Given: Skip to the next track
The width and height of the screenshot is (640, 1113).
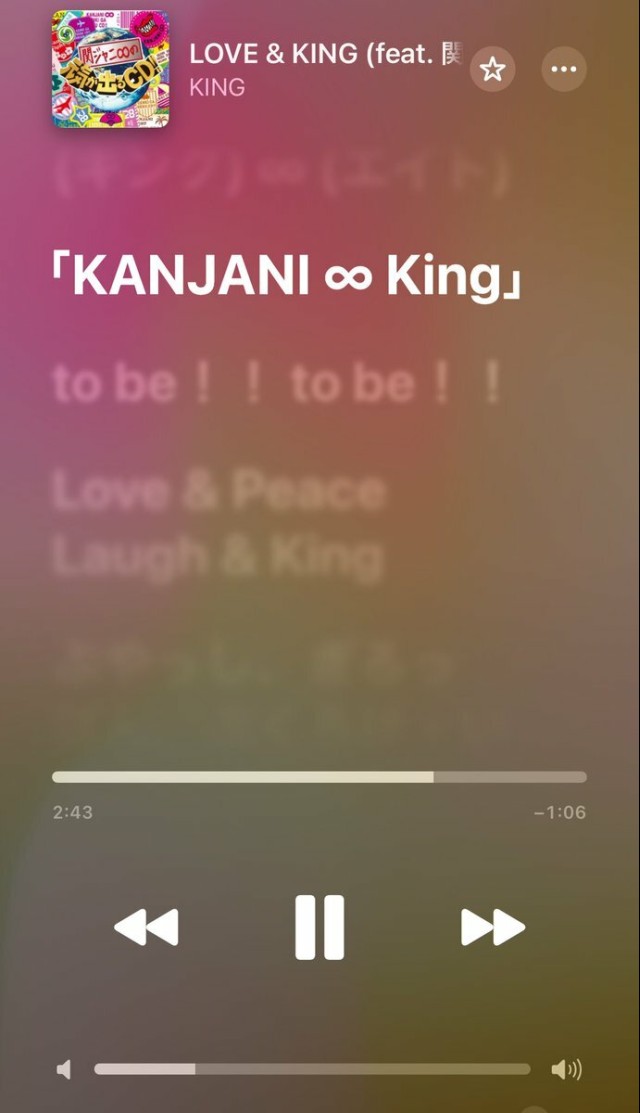Looking at the screenshot, I should [x=492, y=927].
